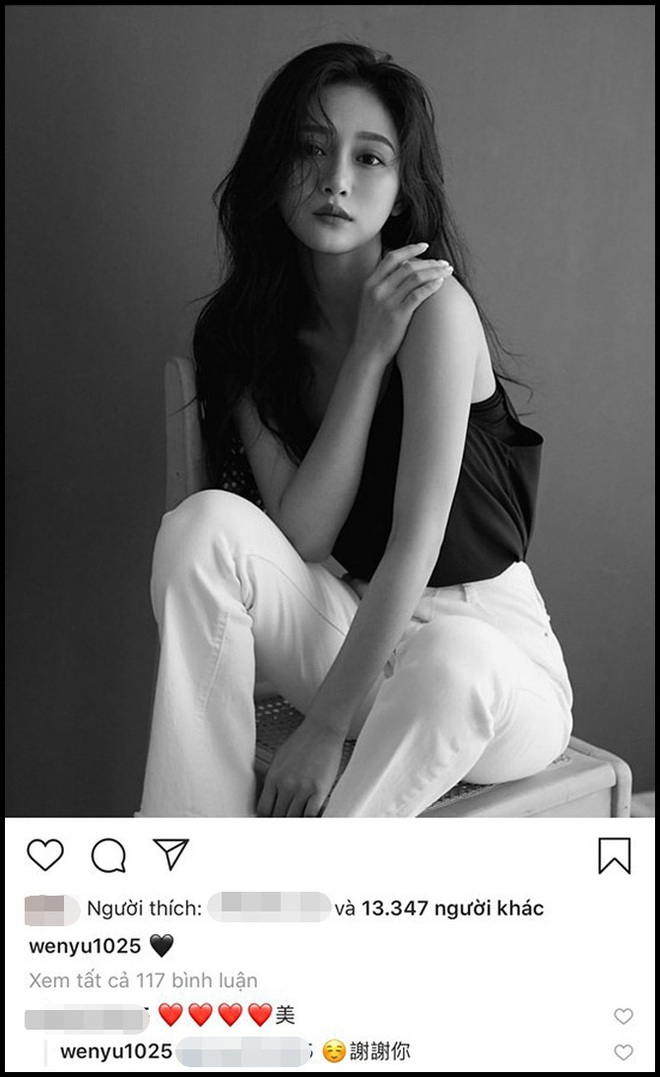Like the comment with four red hearts
The height and width of the screenshot is (1077, 660).
623,1016
